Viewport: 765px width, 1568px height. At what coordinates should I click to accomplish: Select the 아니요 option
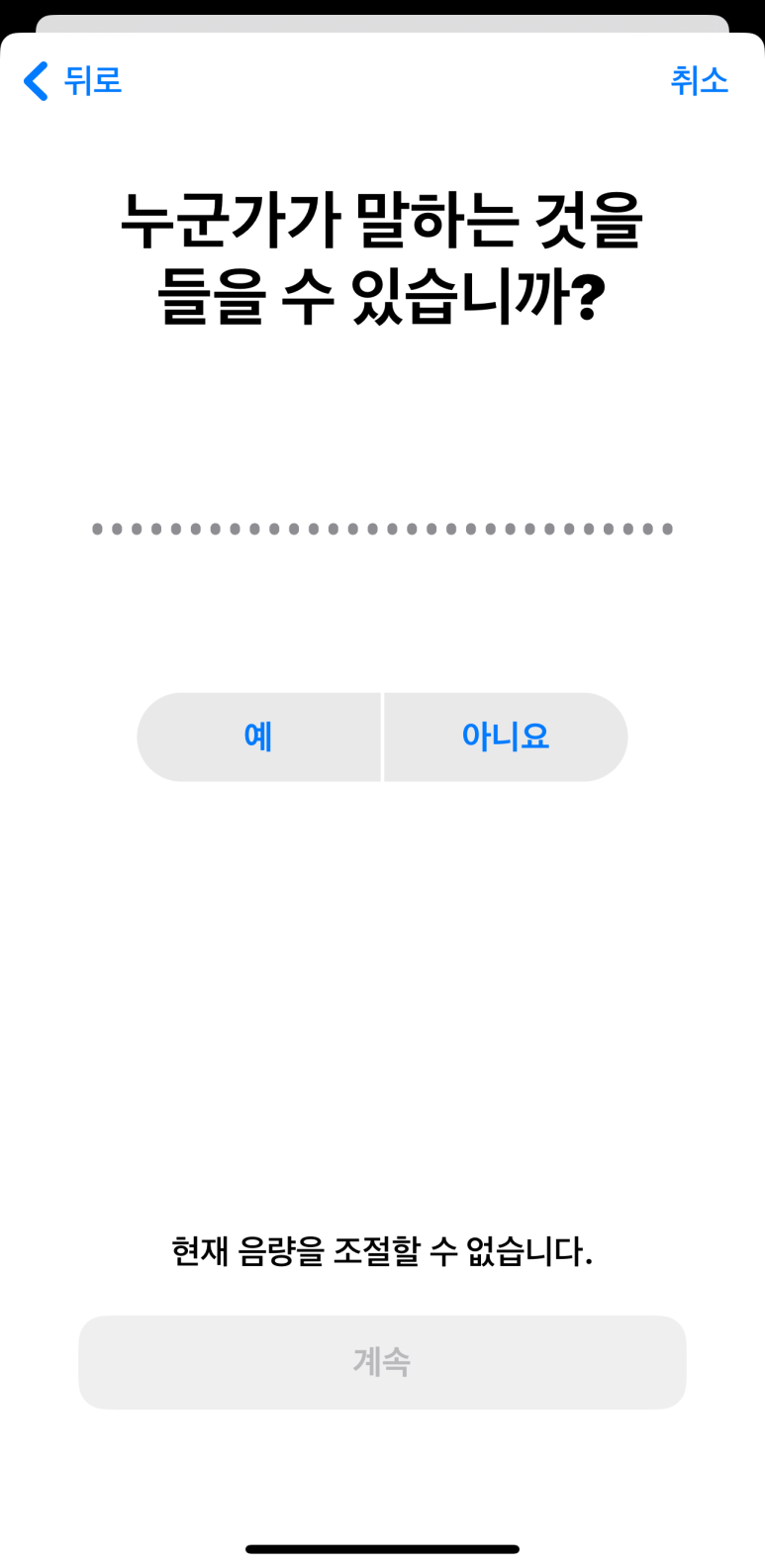tap(506, 736)
